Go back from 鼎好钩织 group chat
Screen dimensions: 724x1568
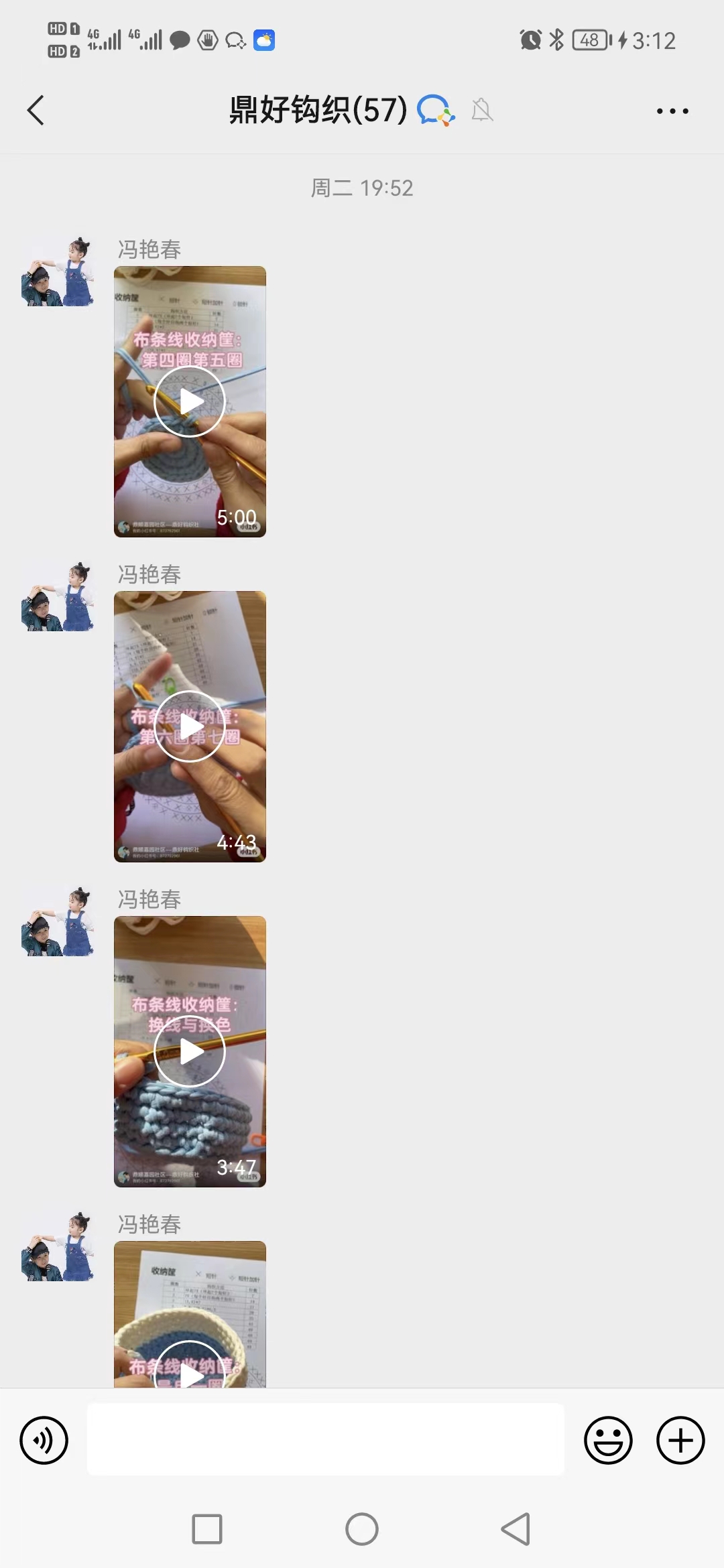coord(36,111)
